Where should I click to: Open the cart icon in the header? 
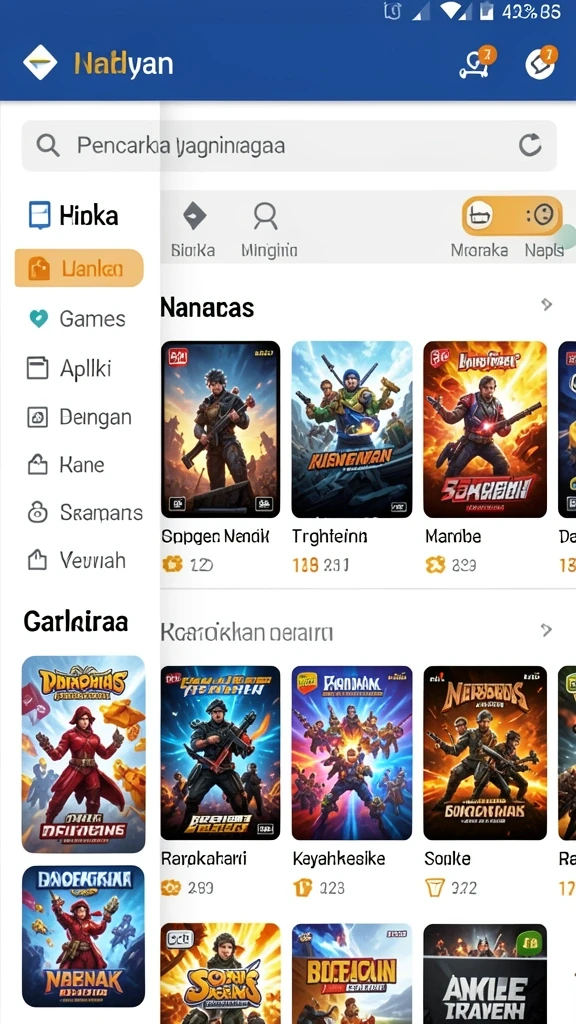coord(475,63)
